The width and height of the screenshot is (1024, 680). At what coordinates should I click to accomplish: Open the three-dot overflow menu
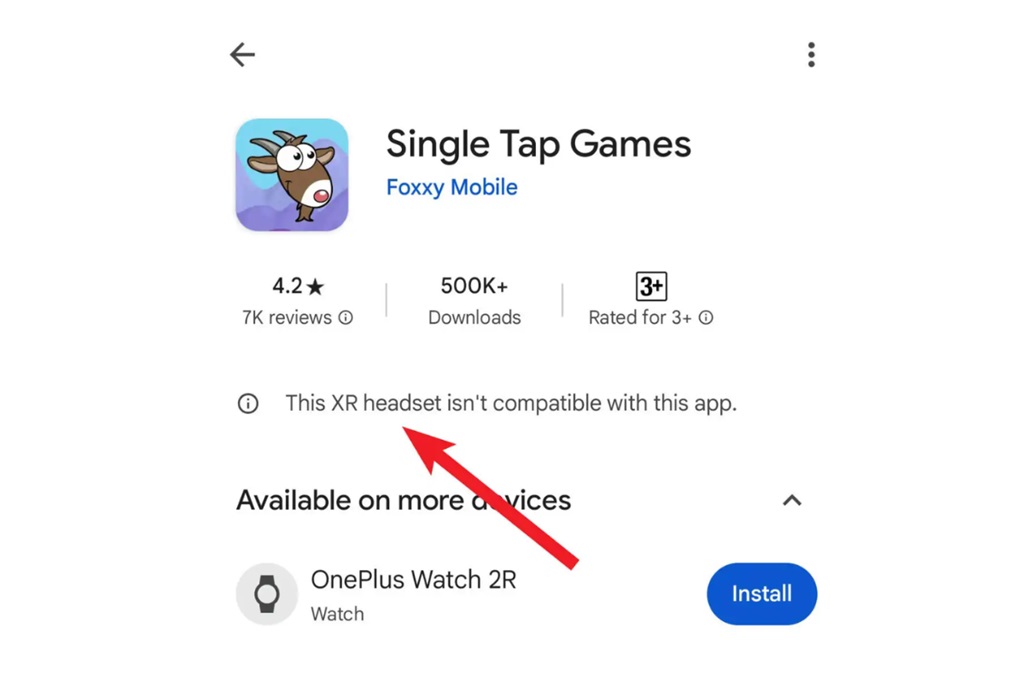pos(811,54)
